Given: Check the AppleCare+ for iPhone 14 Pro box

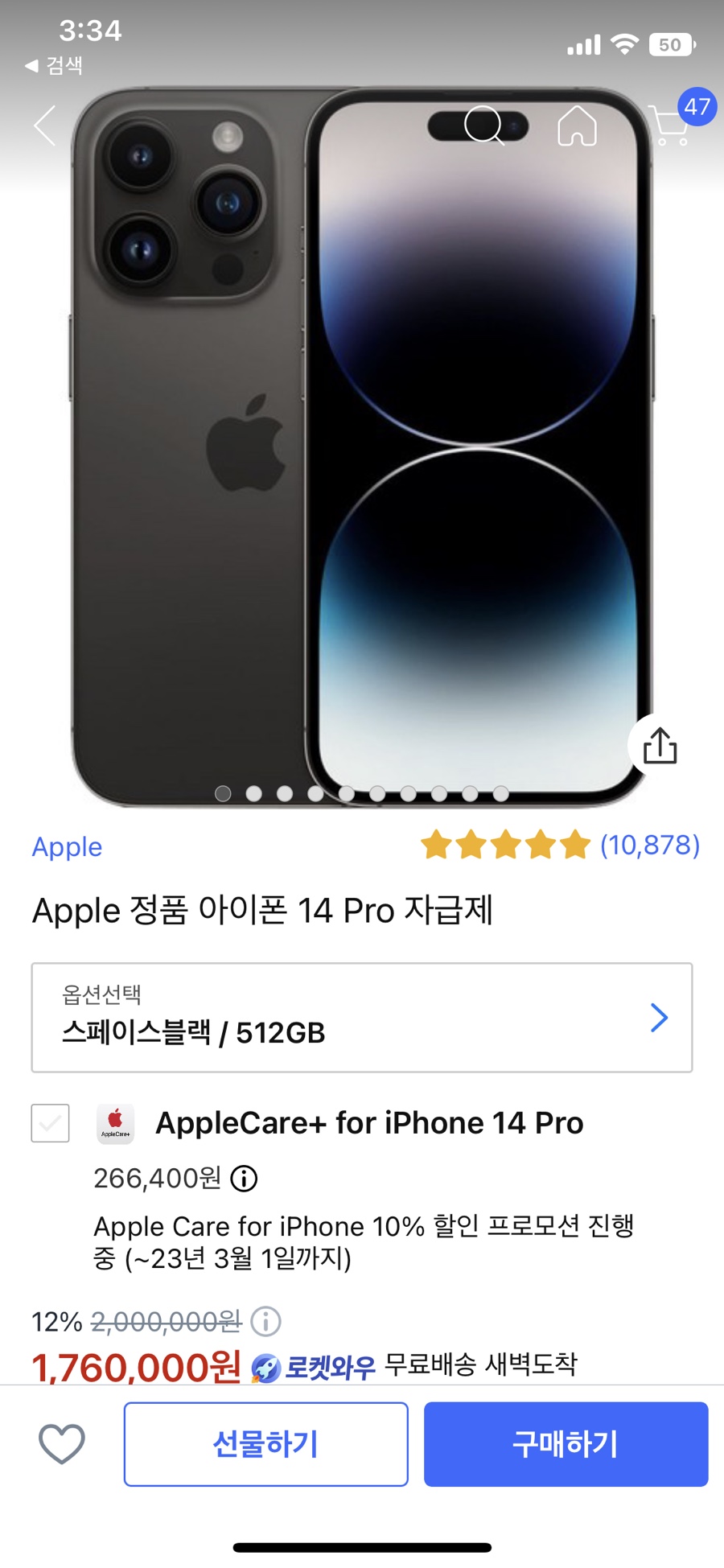Looking at the screenshot, I should coord(50,1123).
